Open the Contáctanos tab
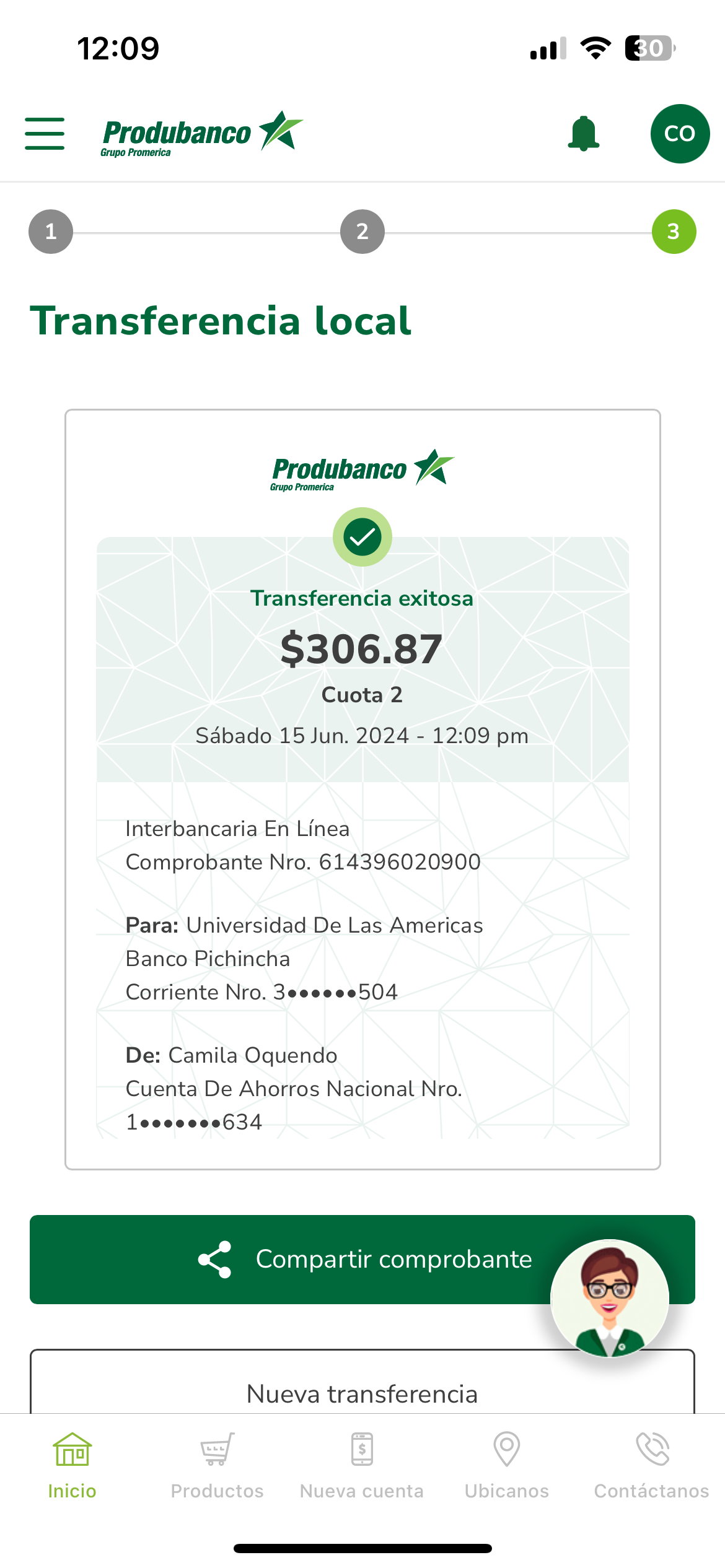This screenshot has width=725, height=1568. [651, 1465]
